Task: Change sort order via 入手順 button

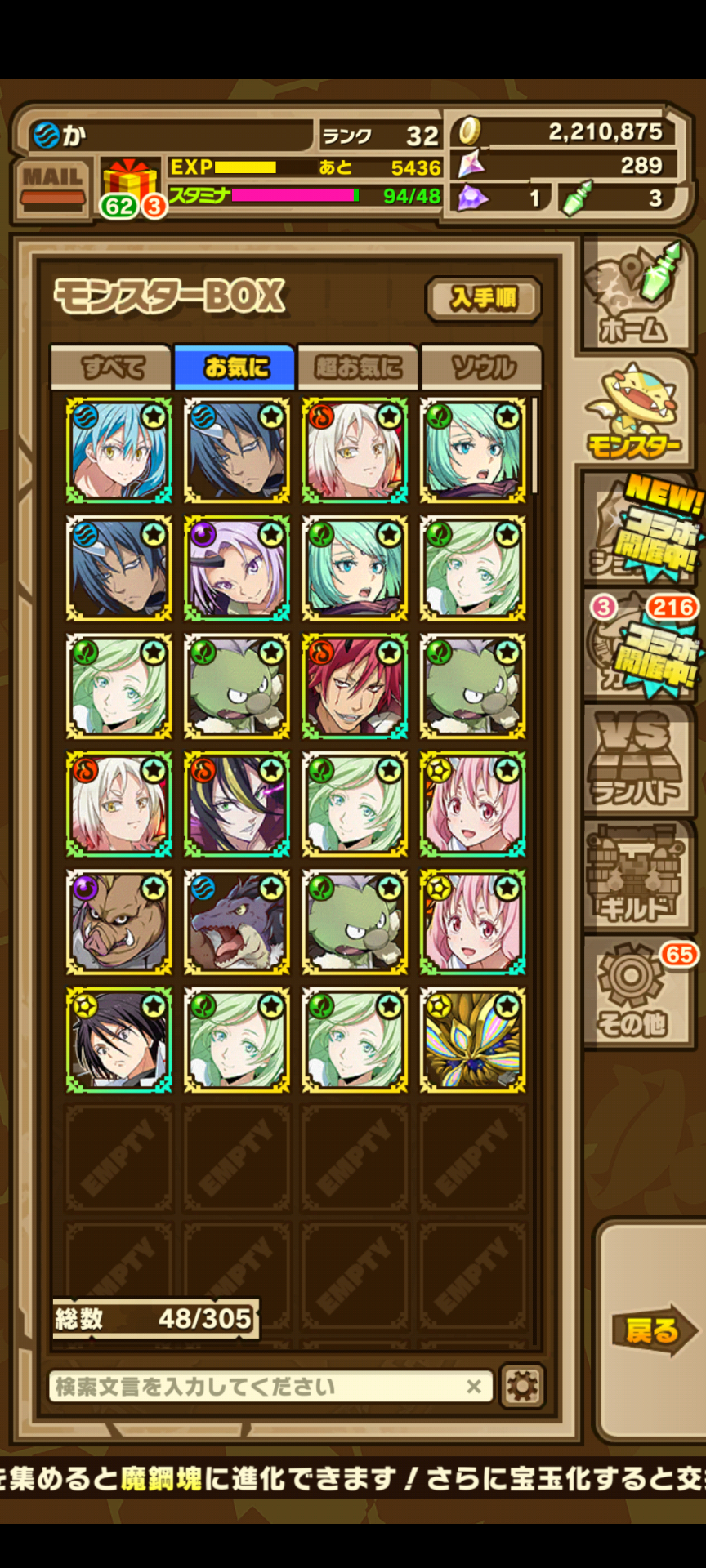Action: click(x=484, y=299)
